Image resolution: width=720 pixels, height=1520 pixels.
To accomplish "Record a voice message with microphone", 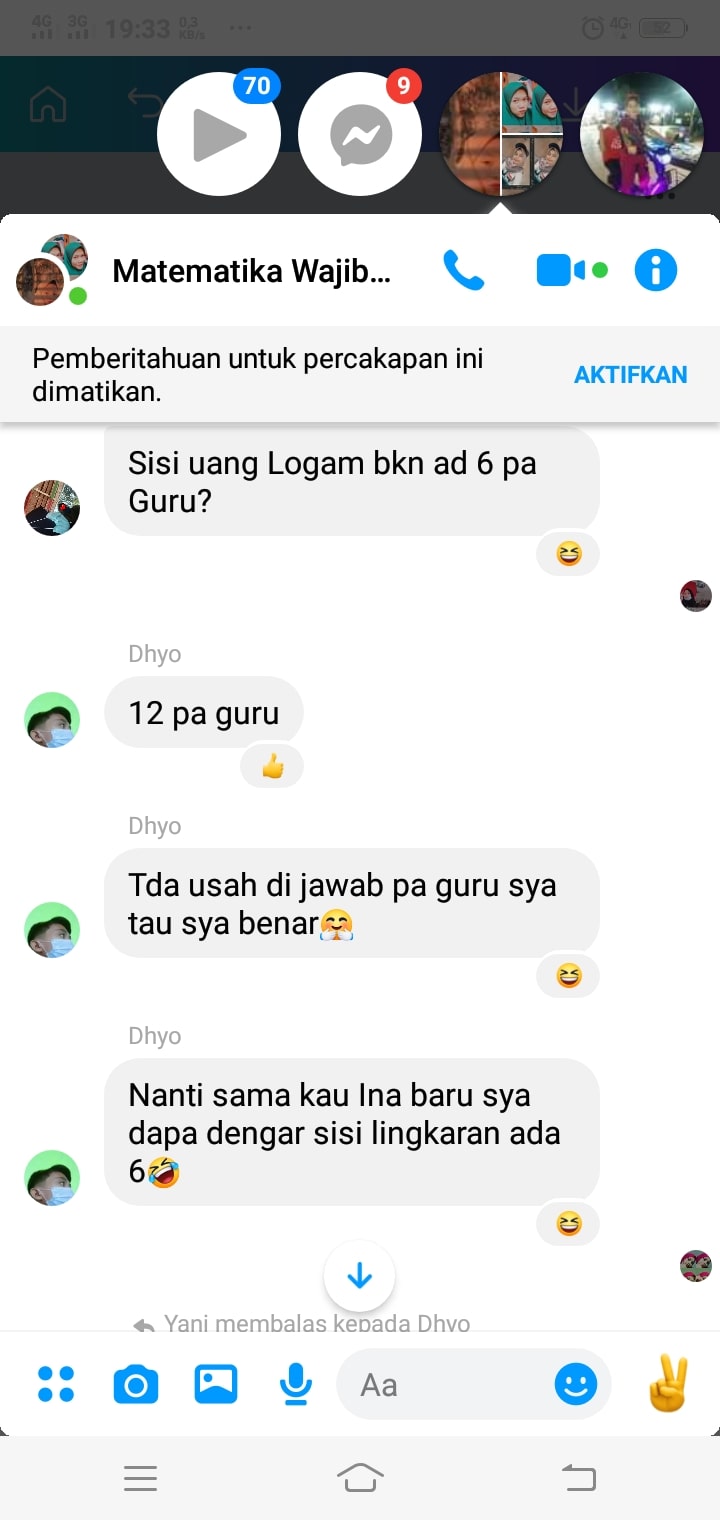I will click(295, 1384).
